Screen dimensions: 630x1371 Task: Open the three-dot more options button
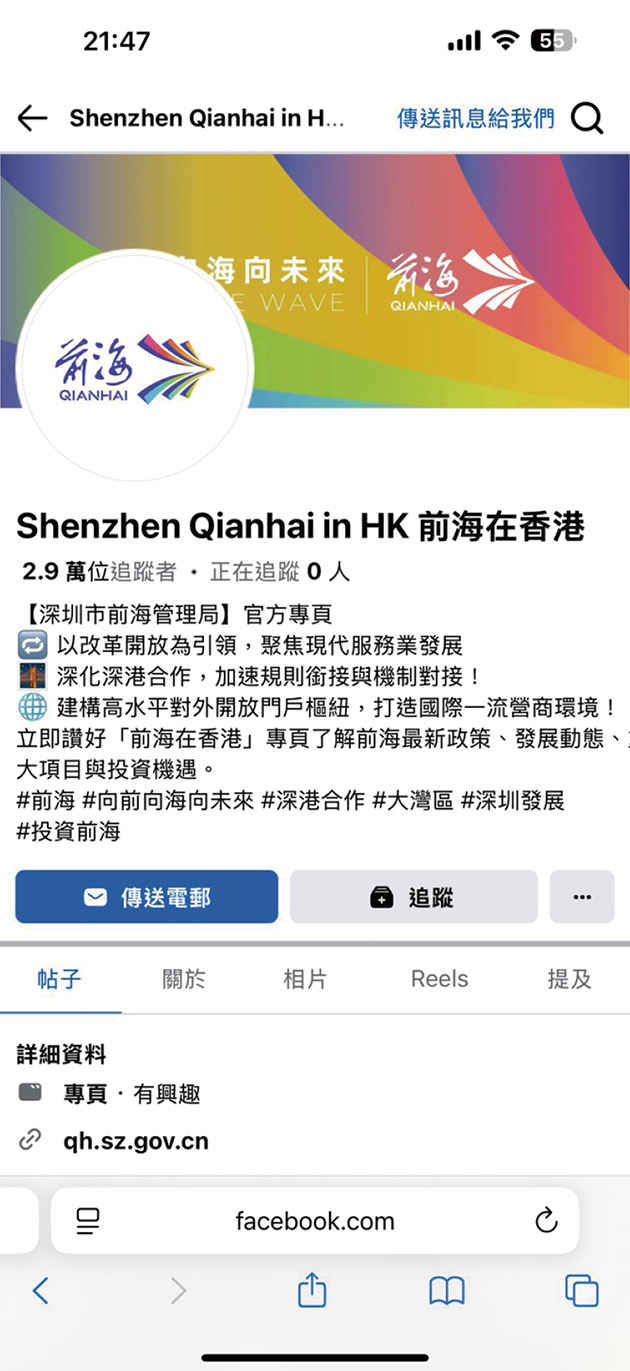point(582,897)
